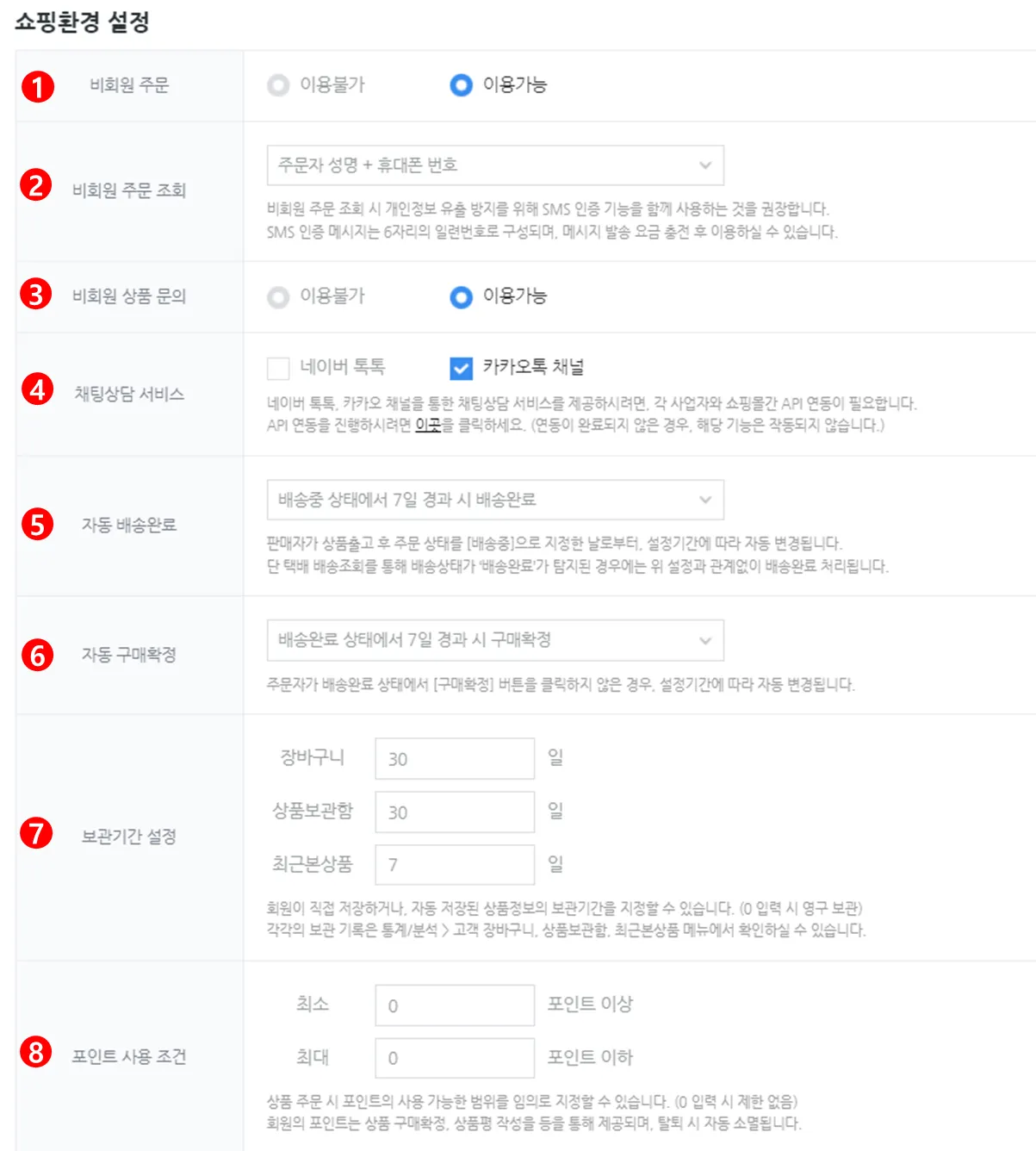The height and width of the screenshot is (1151, 1036).
Task: Focus the 최근본상품 days field
Action: pyautogui.click(x=455, y=865)
